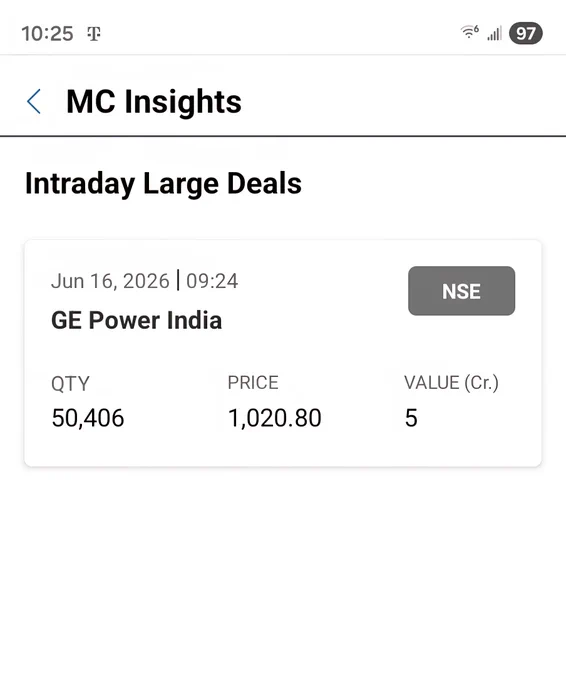Open the GE Power India deal card
Viewport: 566px width, 680px height.
(283, 353)
